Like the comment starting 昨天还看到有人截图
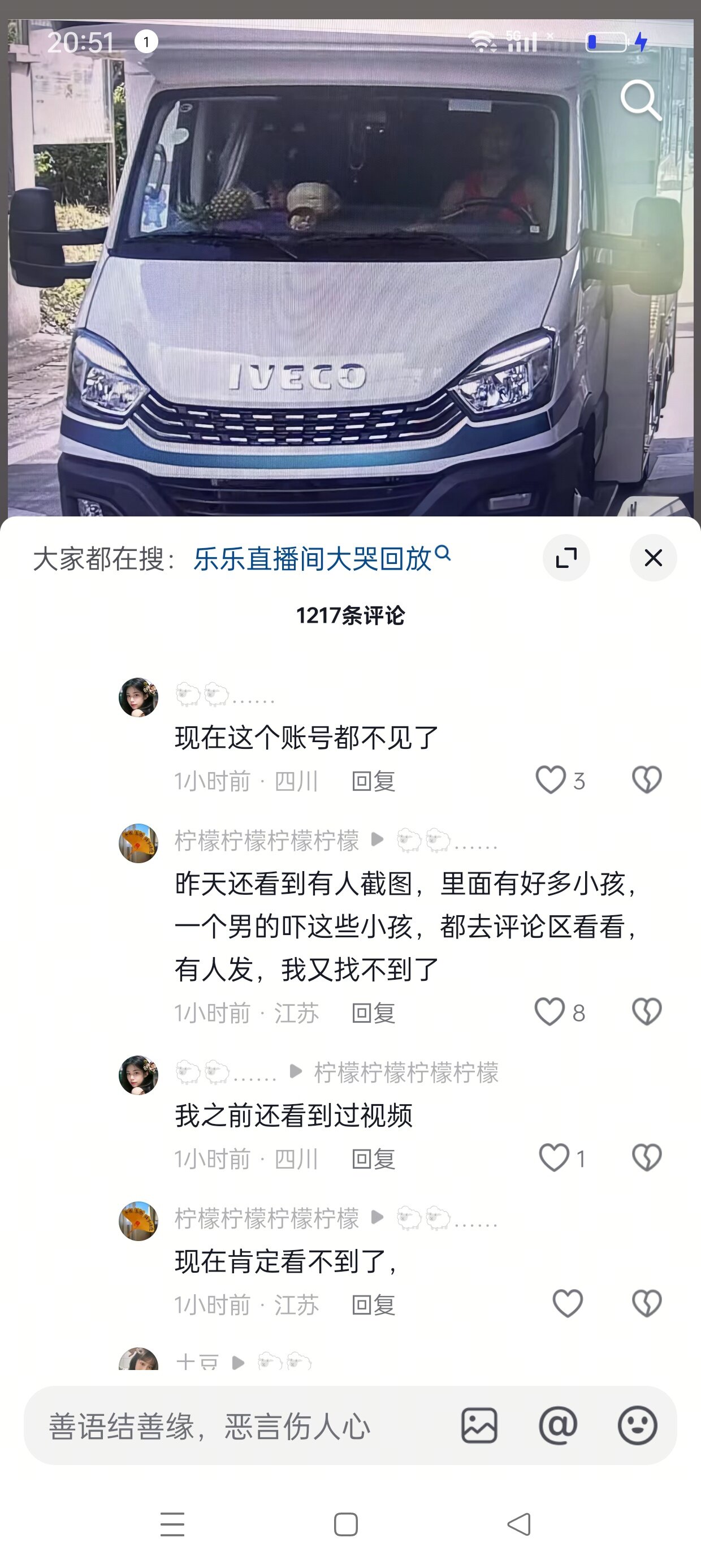Viewport: 701px width, 1568px height. [x=549, y=1013]
